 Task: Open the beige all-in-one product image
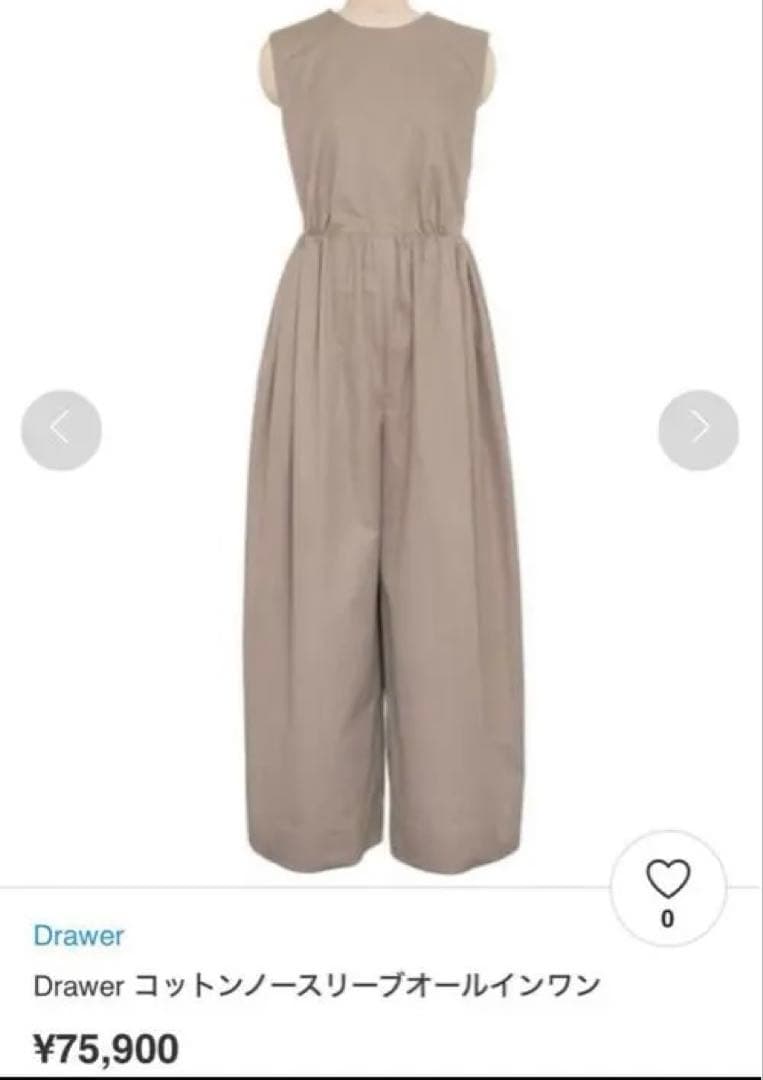coord(381,440)
